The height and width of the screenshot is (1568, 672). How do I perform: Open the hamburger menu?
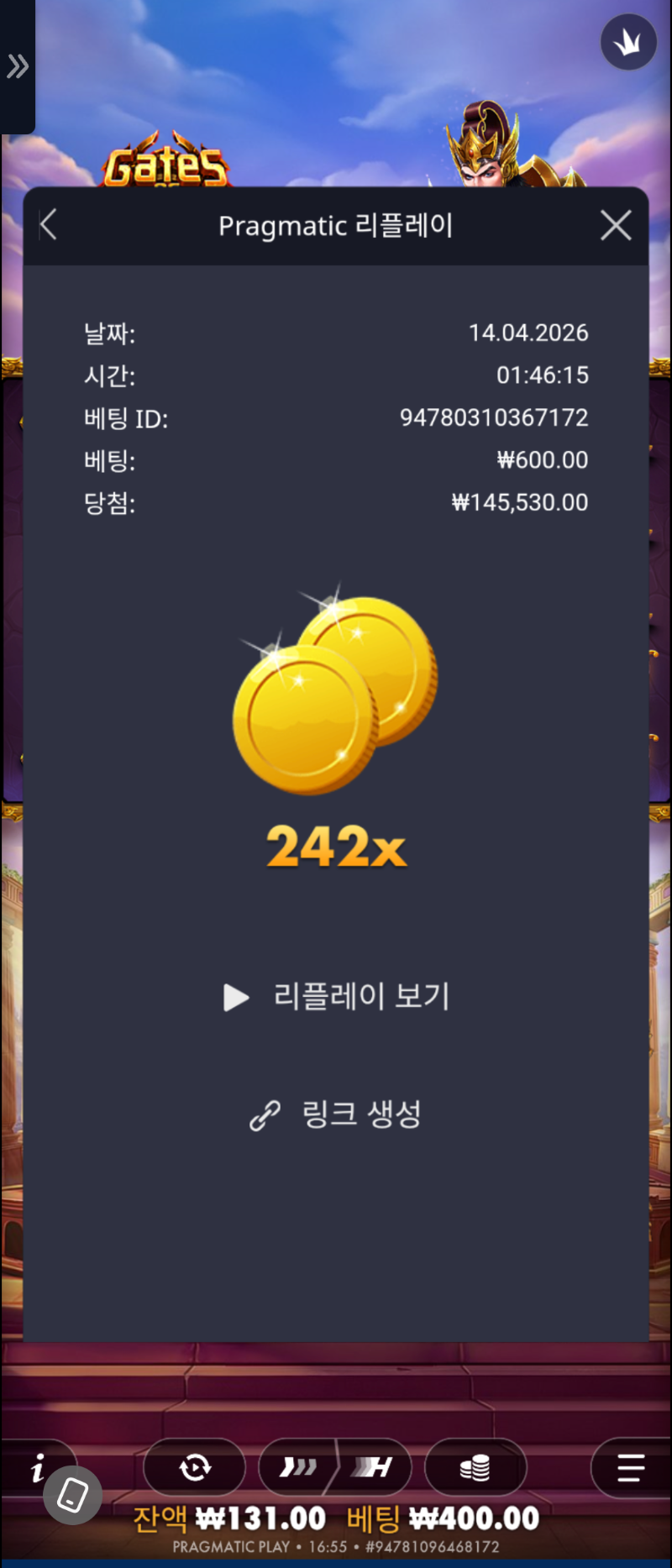click(630, 1467)
